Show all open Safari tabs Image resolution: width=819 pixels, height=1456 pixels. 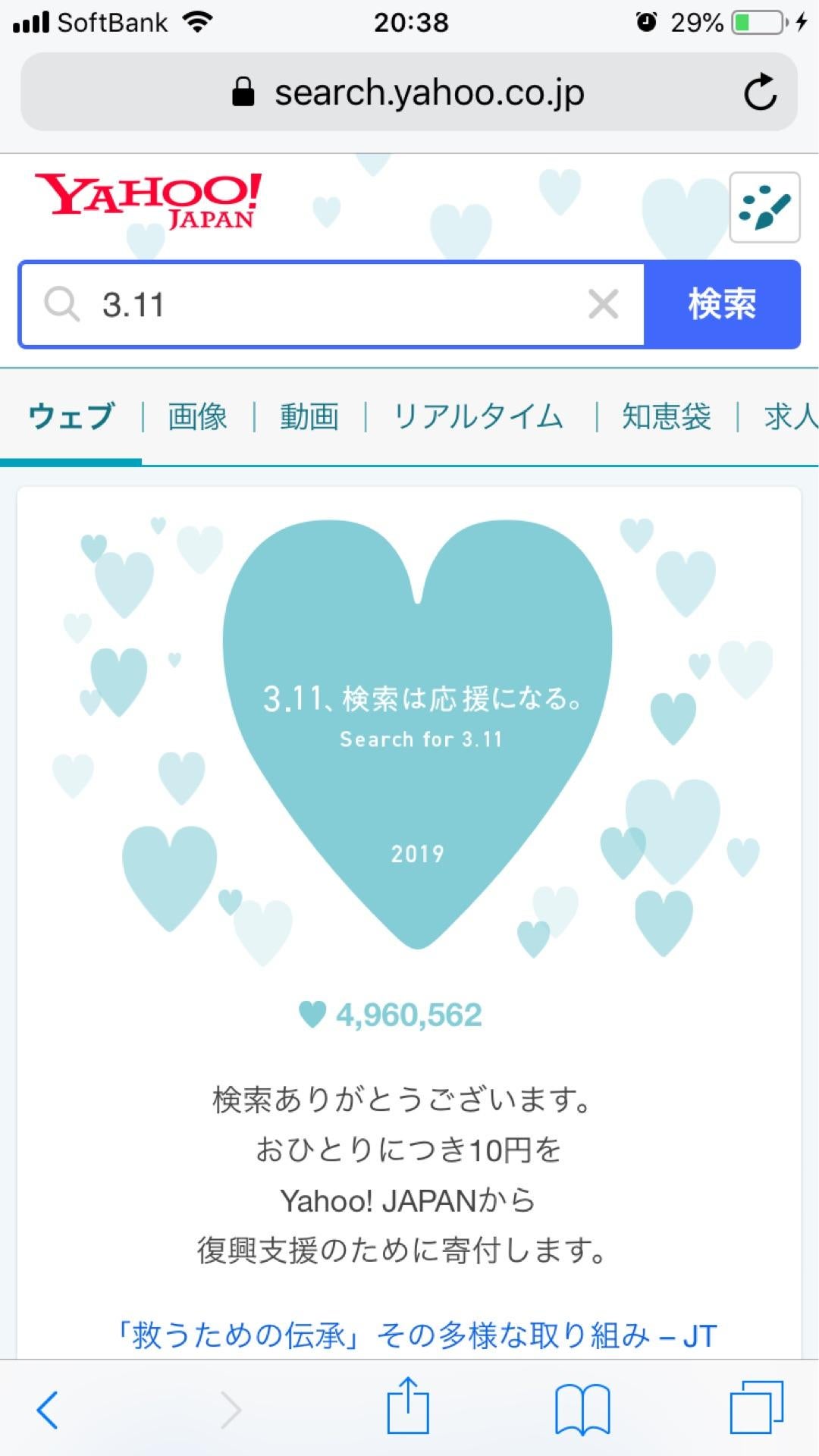coord(757,1408)
